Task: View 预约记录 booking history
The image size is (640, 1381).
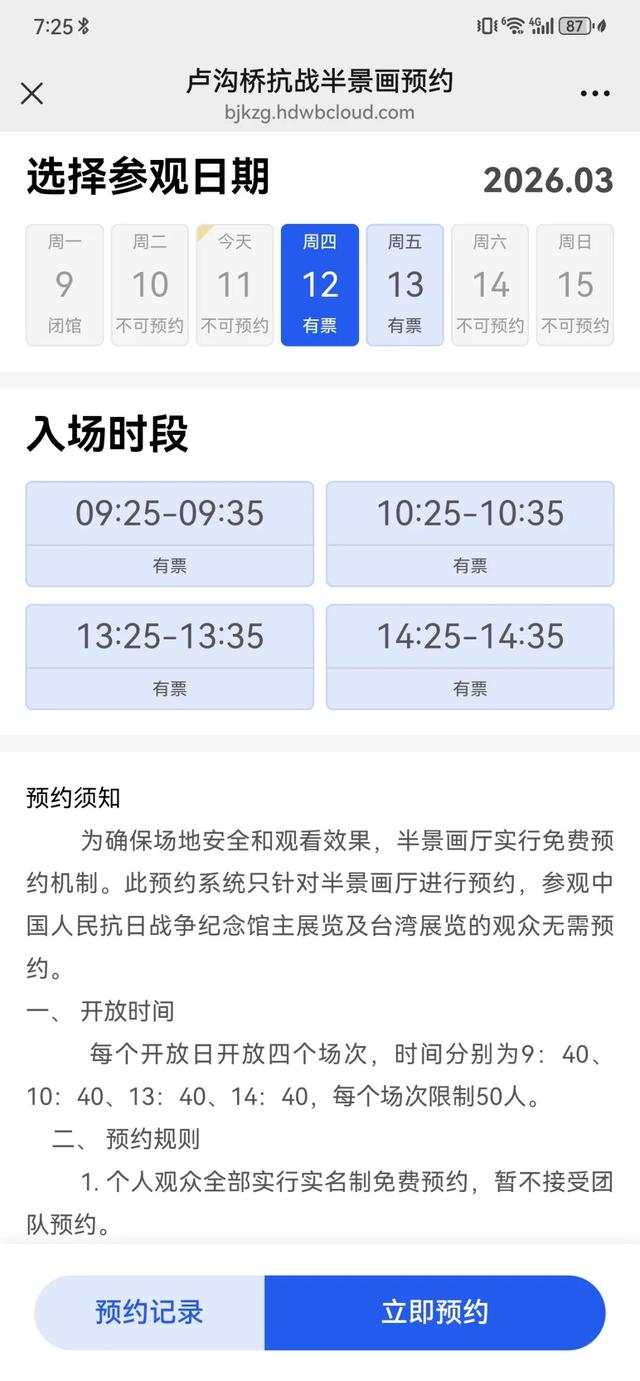Action: 150,1312
